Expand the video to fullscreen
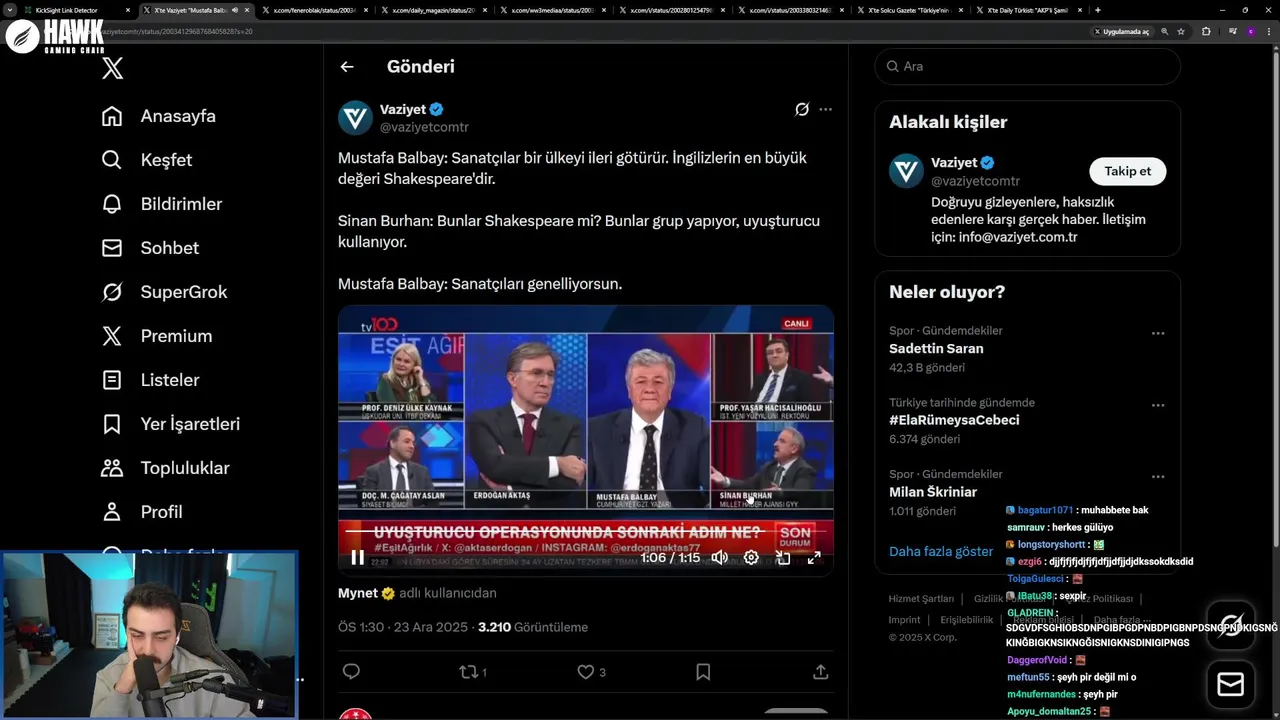Viewport: 1280px width, 720px height. (814, 558)
